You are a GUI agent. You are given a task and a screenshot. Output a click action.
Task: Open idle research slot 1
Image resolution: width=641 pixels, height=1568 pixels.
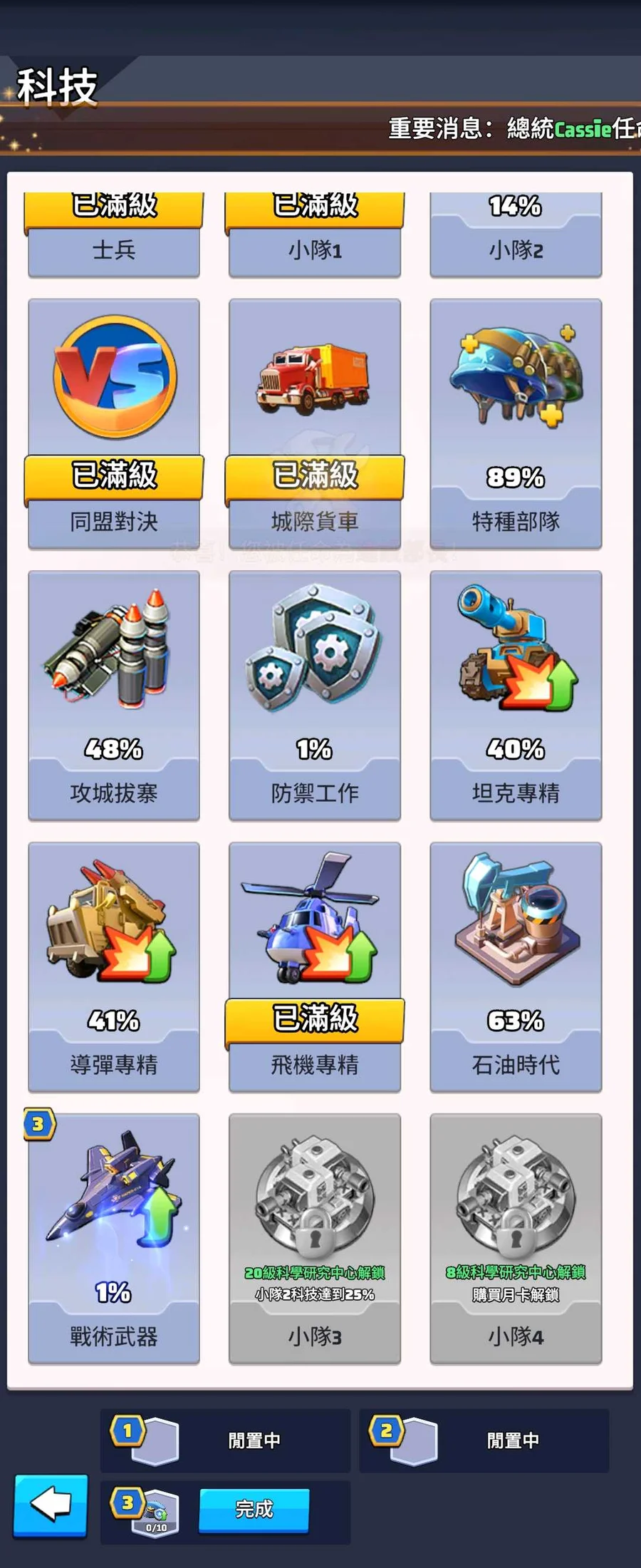click(x=224, y=1440)
